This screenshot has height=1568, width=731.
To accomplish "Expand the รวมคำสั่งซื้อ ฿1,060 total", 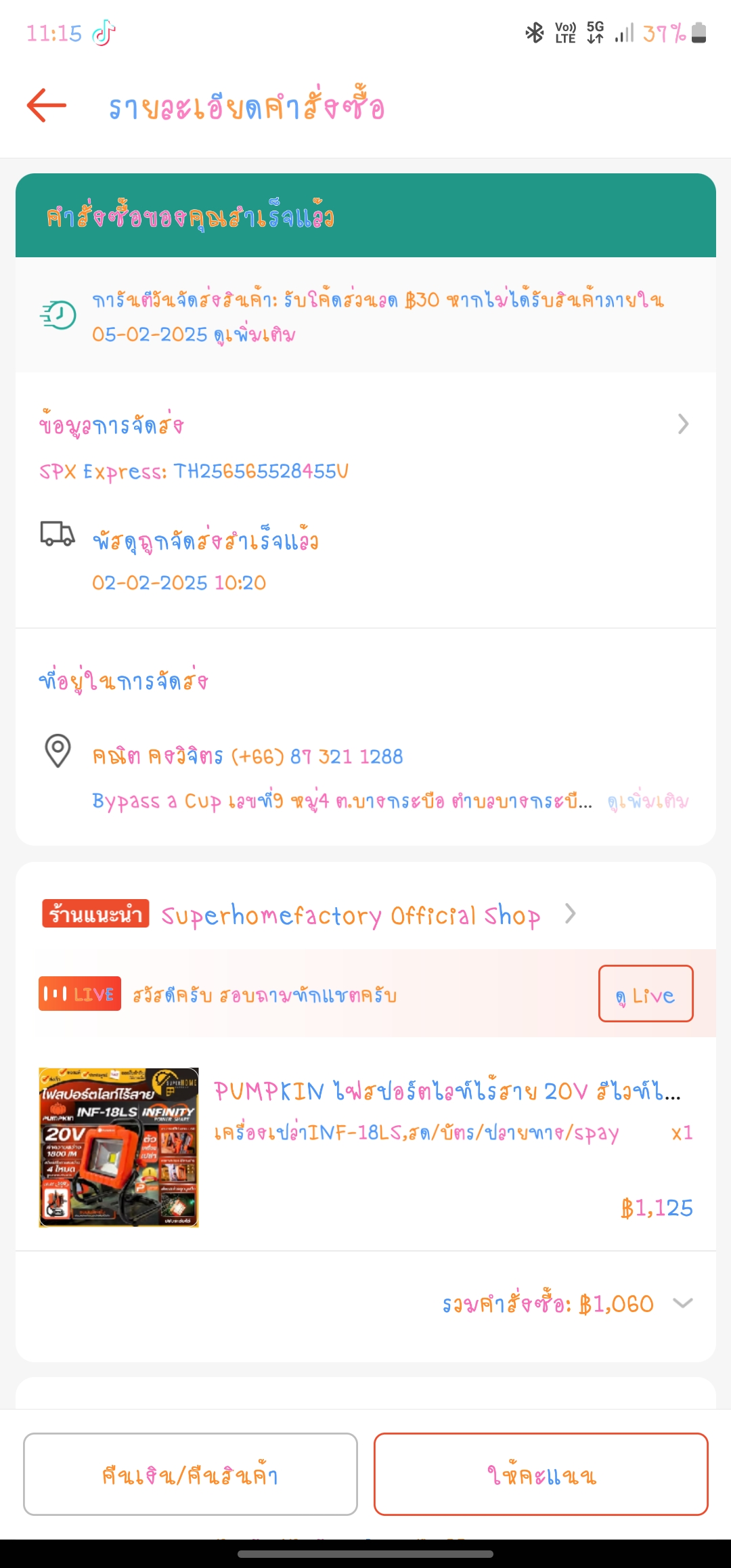I will point(567,1304).
